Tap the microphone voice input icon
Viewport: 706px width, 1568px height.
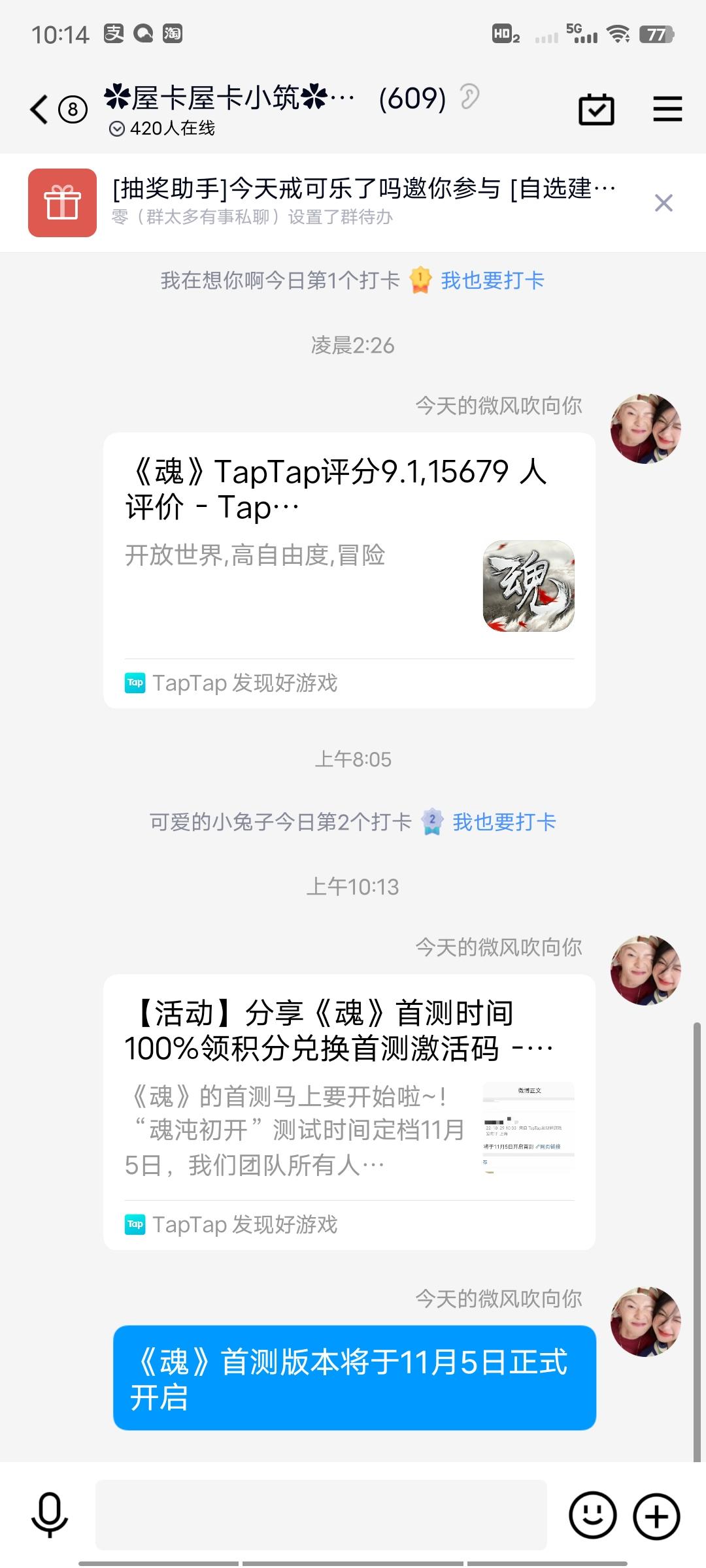tap(50, 1514)
